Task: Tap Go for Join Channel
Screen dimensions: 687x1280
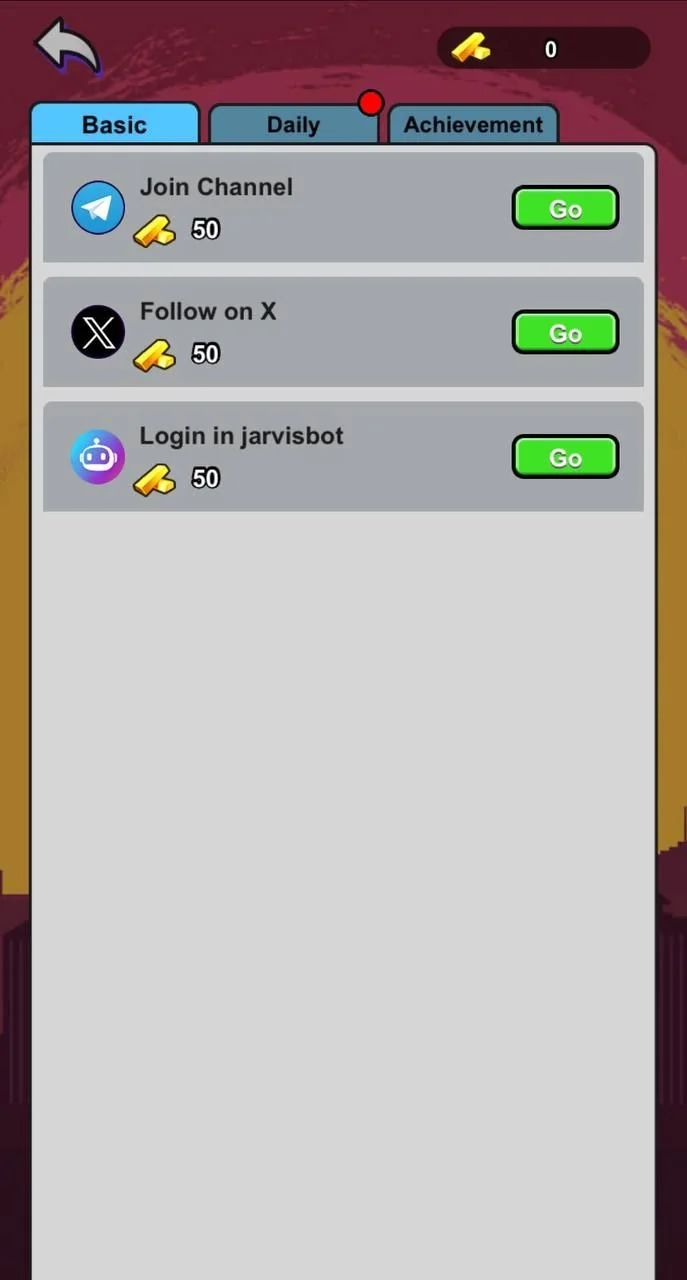Action: point(565,208)
